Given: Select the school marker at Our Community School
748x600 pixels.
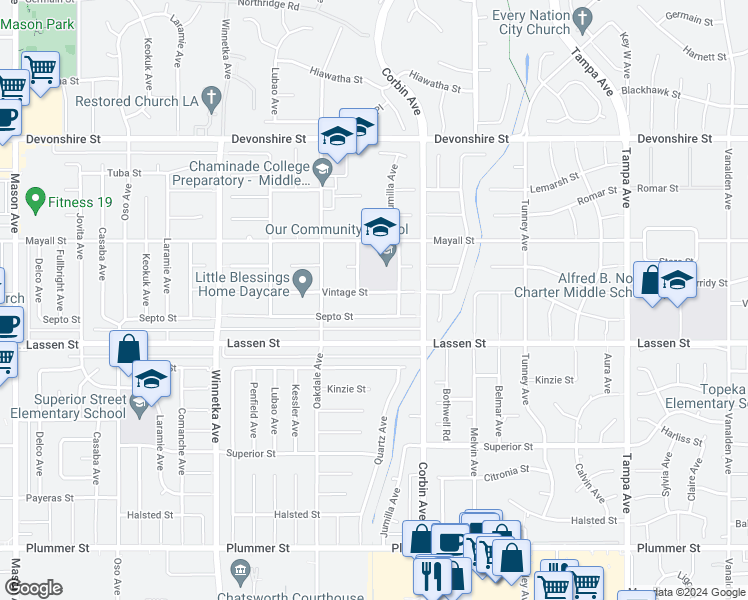Looking at the screenshot, I should pyautogui.click(x=380, y=227).
